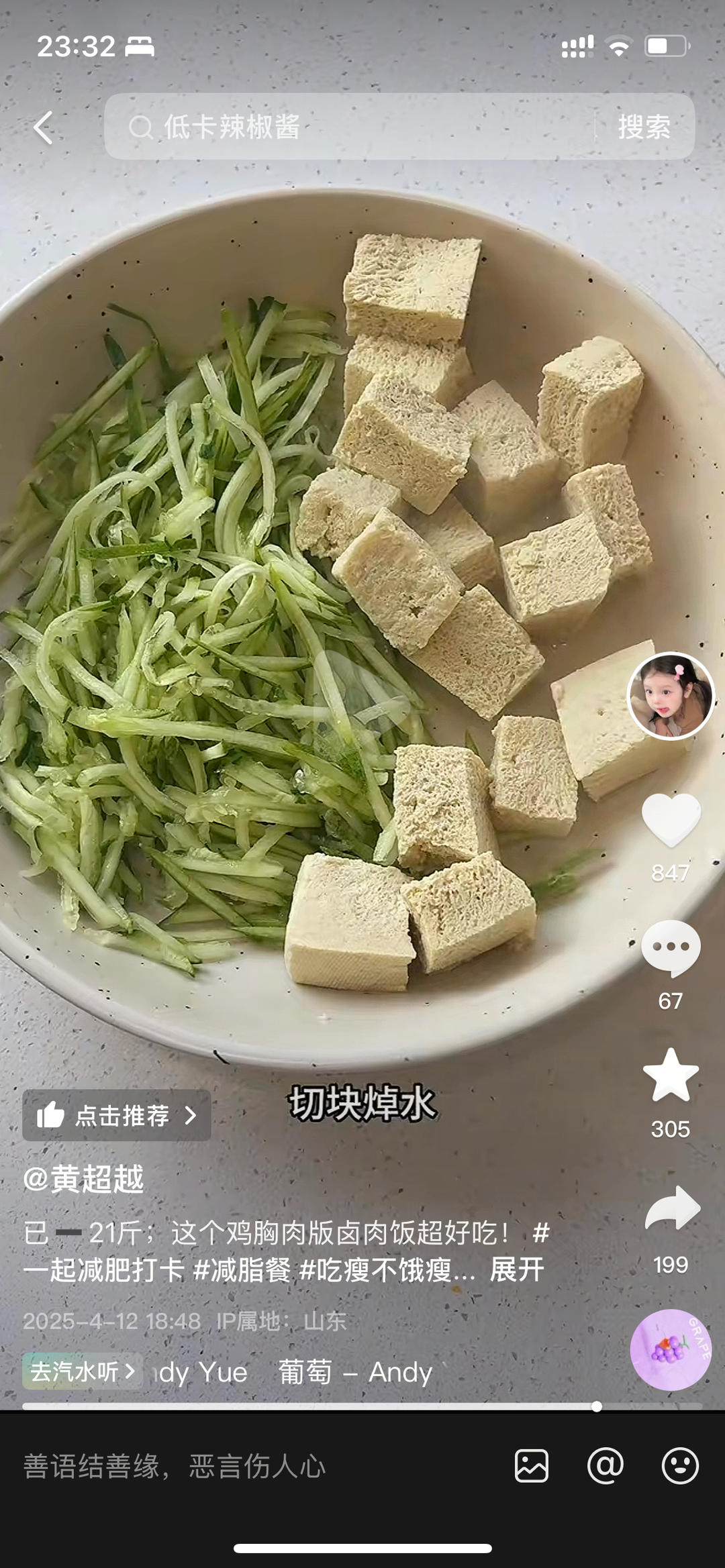The width and height of the screenshot is (725, 1568).
Task: Open the creator's profile avatar
Action: pos(670,696)
